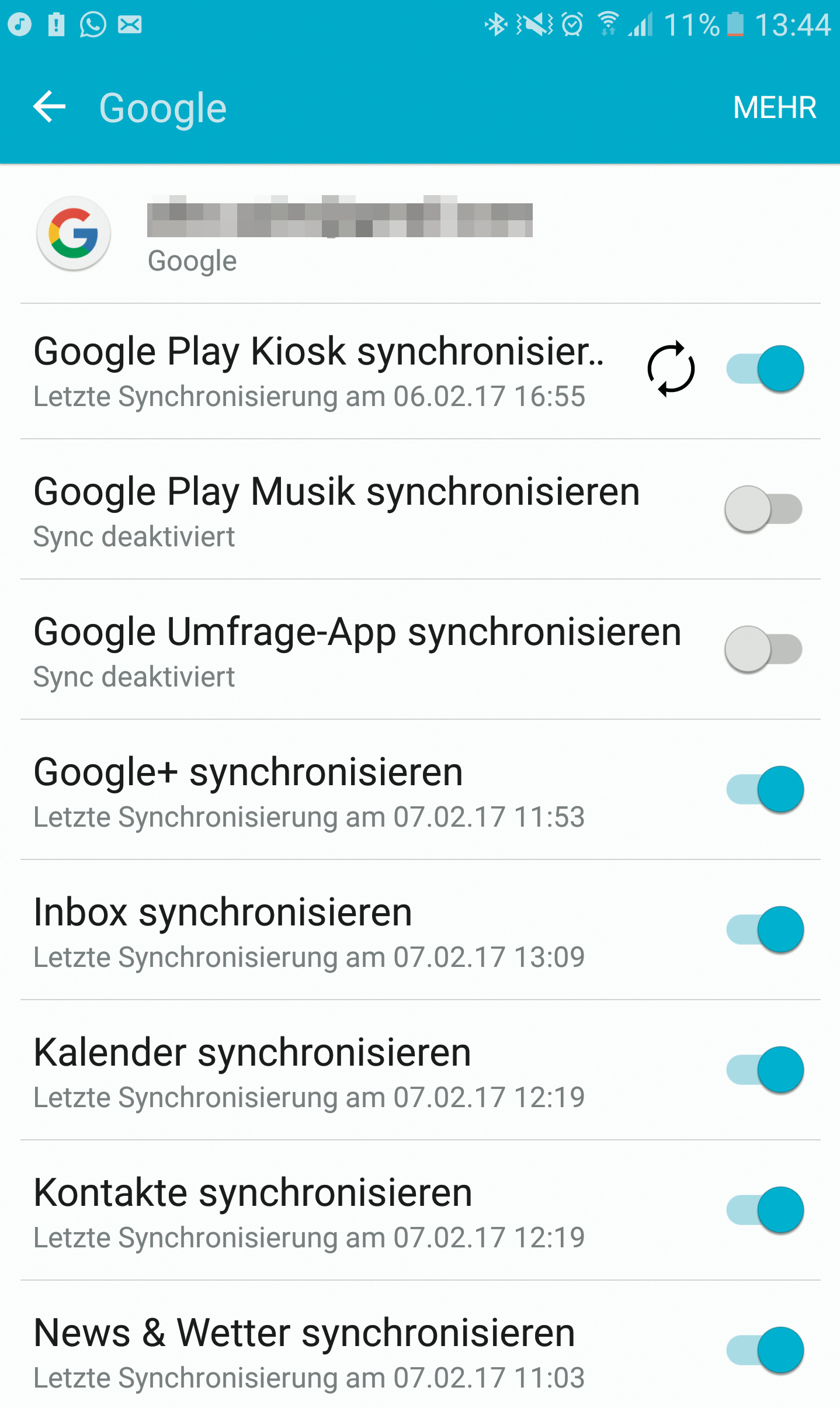Disable News & Wetter sync
Screen dimensions: 840x1408
coord(764,1350)
